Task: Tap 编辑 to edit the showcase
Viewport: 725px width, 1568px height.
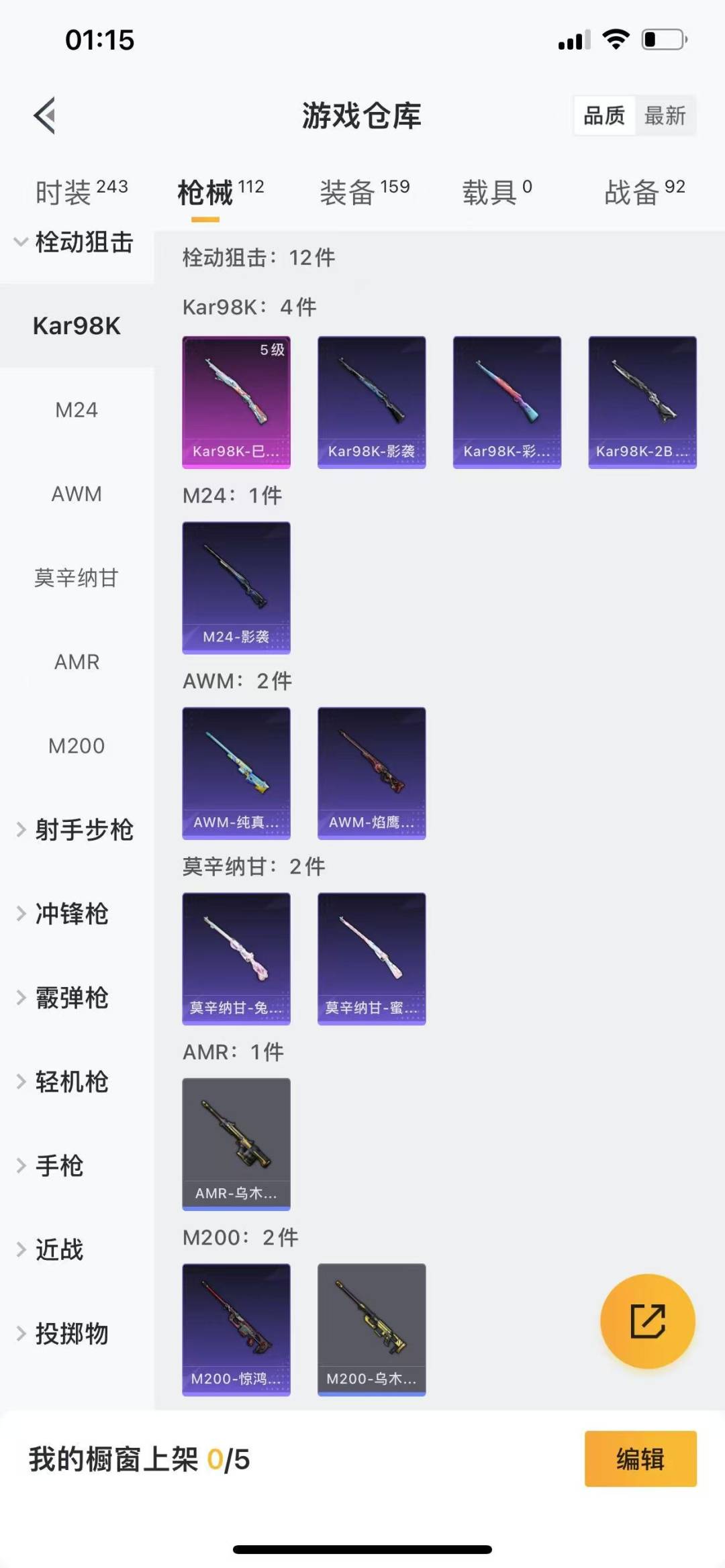Action: tap(640, 1459)
